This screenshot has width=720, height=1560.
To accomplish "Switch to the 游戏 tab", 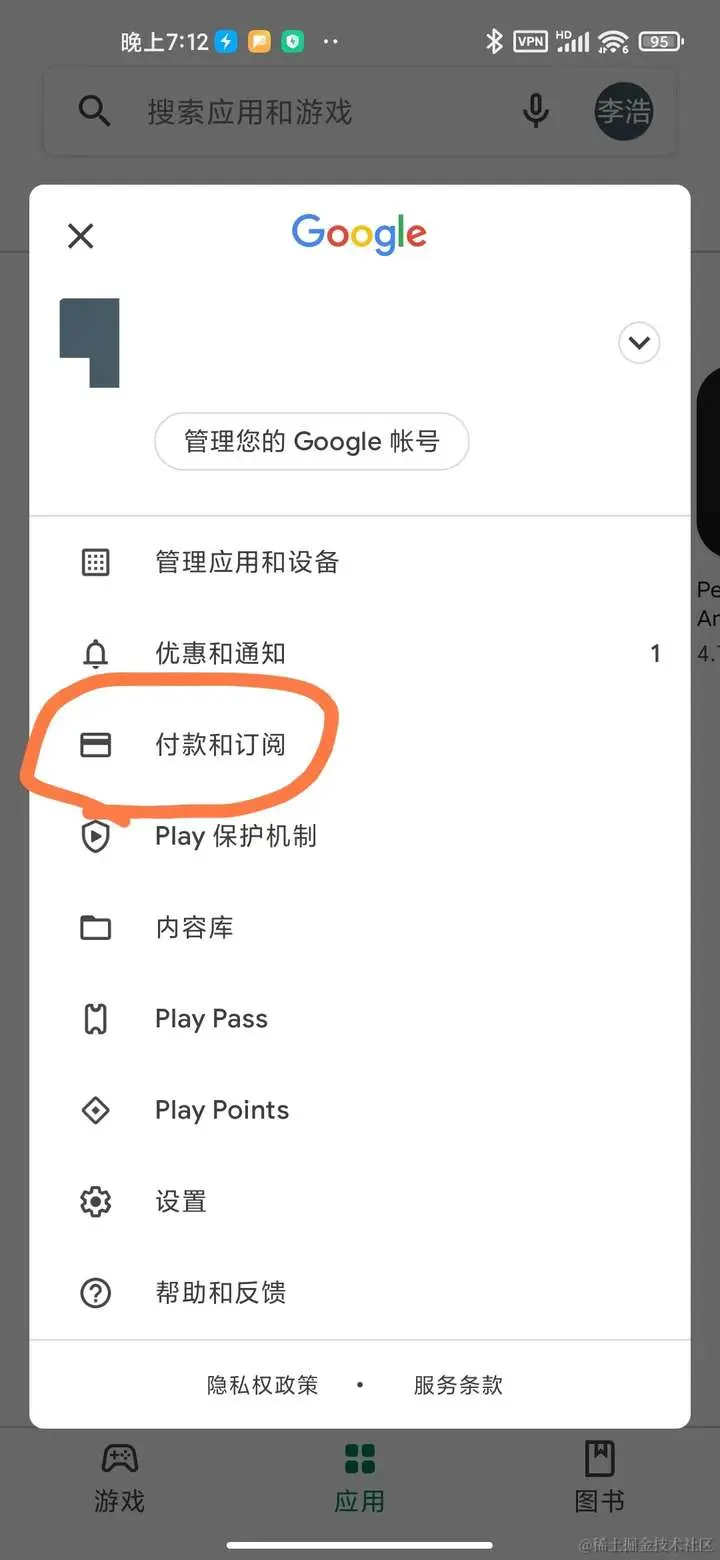I will 120,1478.
